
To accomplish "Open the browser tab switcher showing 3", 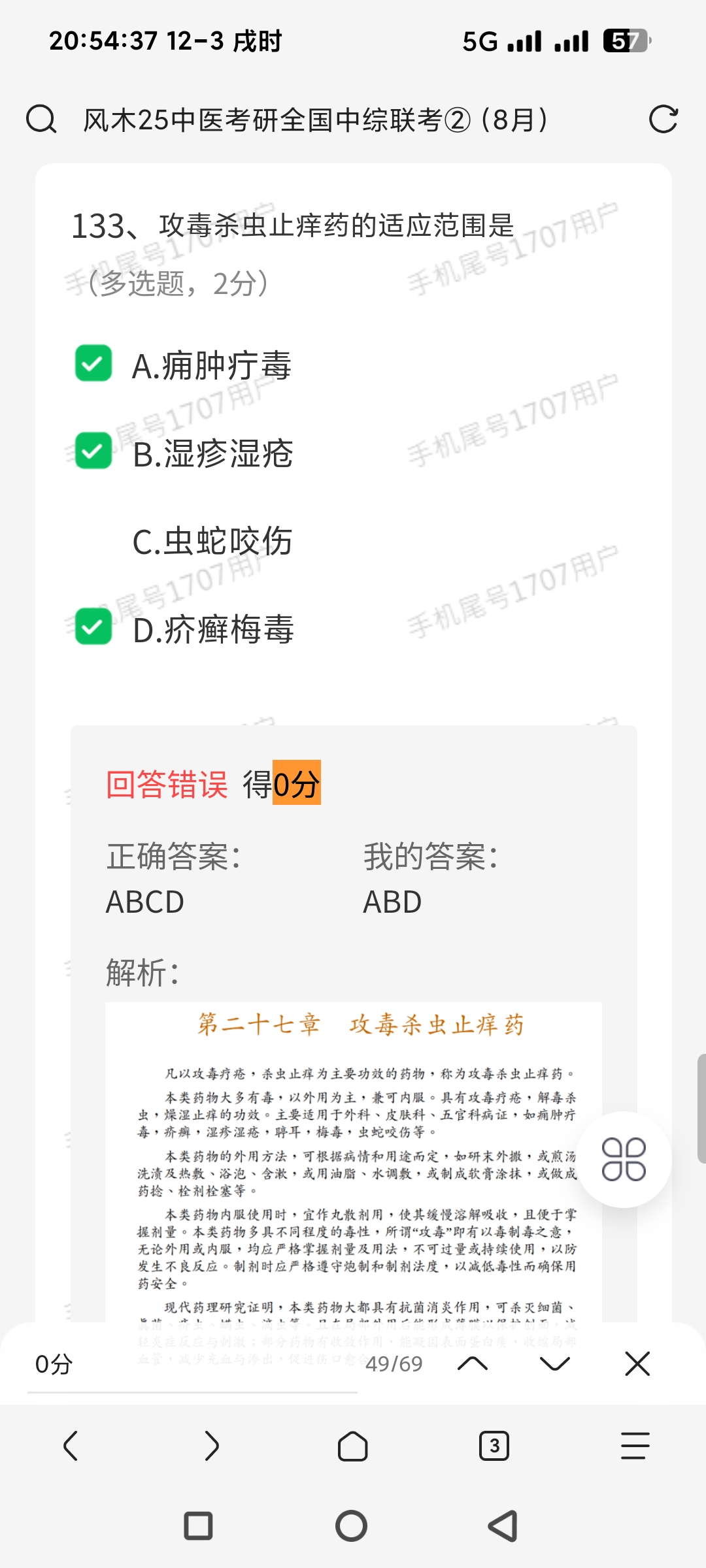I will pyautogui.click(x=494, y=1446).
